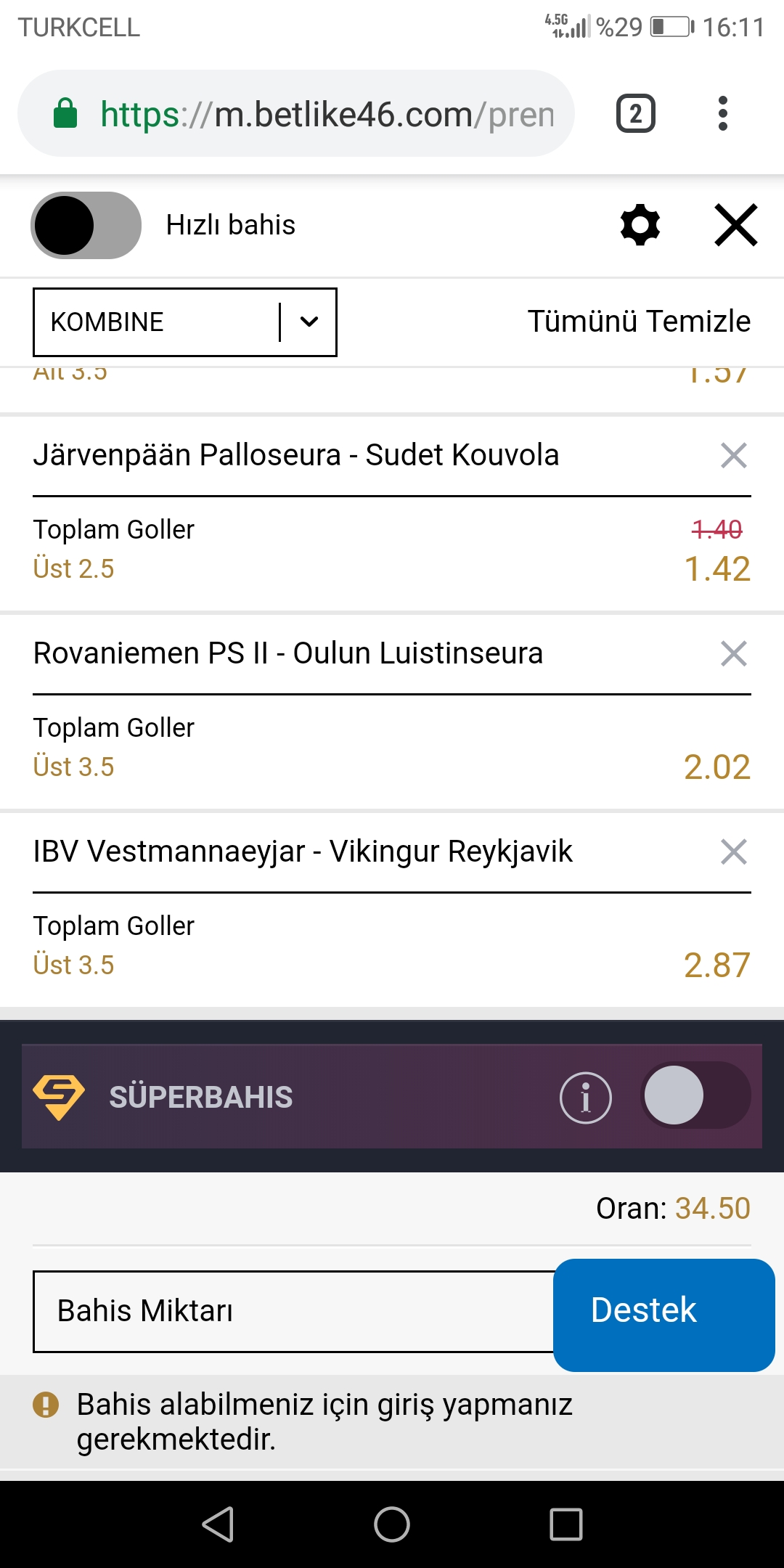784x1568 pixels.
Task: Remove Järvenpään Palloseura - Sudet Kouvola bet
Action: pos(734,456)
